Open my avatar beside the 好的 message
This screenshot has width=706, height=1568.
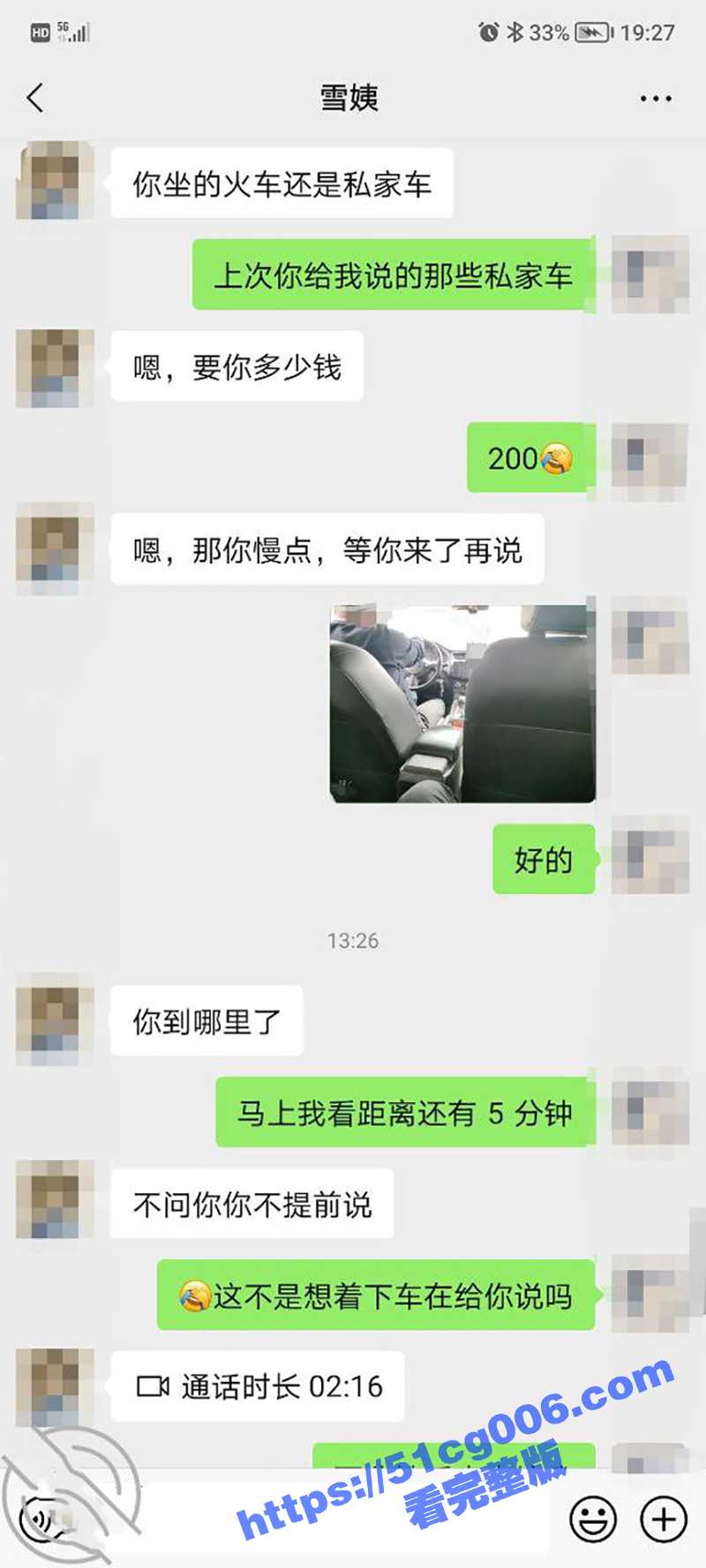[x=650, y=856]
